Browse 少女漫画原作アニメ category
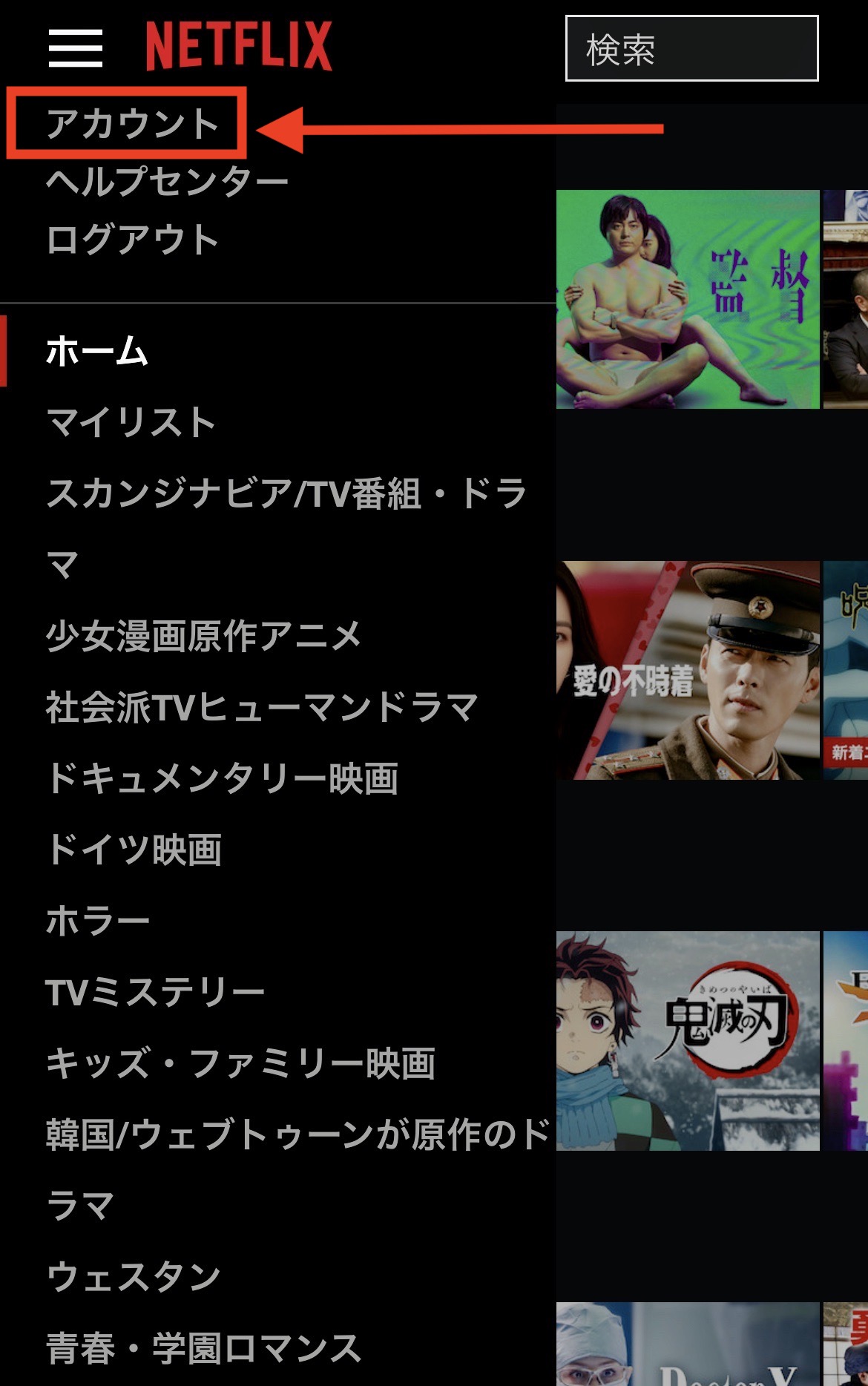This screenshot has height=1386, width=868. pos(203,636)
